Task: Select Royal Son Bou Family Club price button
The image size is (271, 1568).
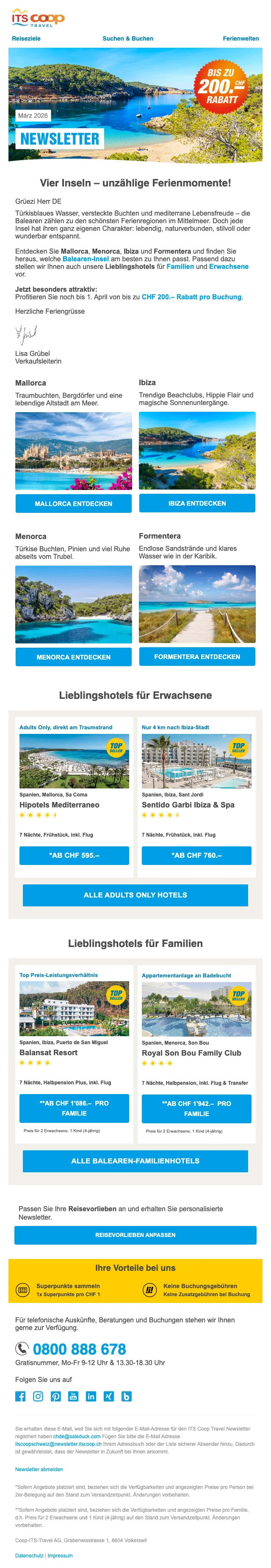Action: (196, 1108)
